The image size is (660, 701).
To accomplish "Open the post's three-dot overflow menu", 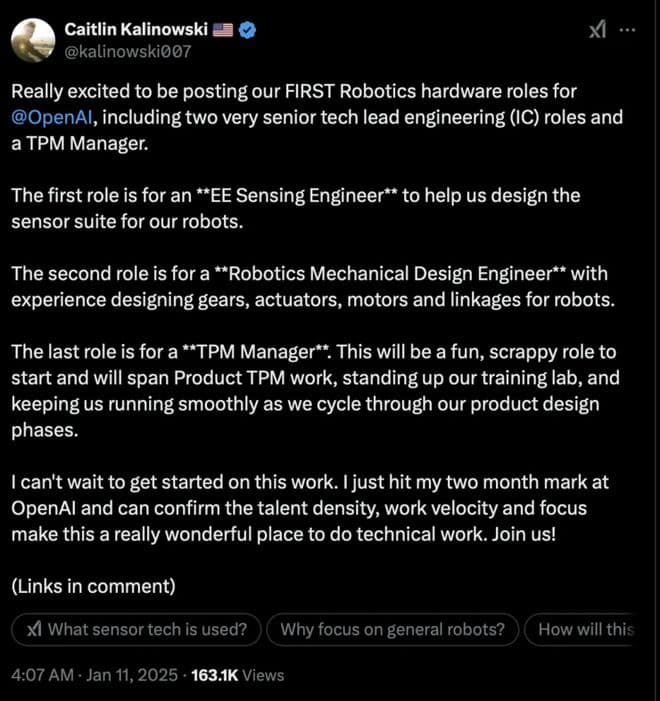I will (x=627, y=30).
